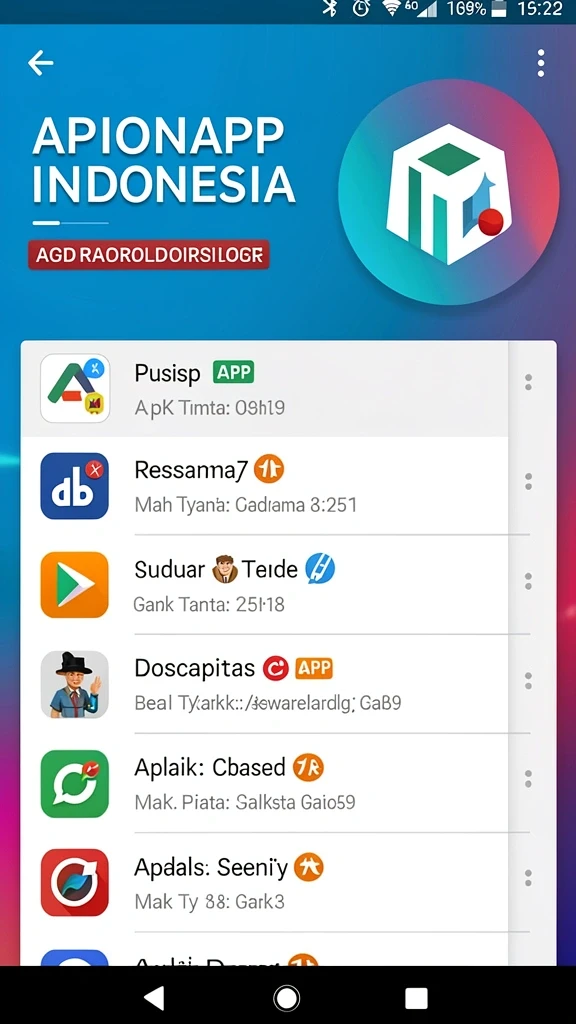Open recent apps from the navigation bar

click(x=416, y=998)
